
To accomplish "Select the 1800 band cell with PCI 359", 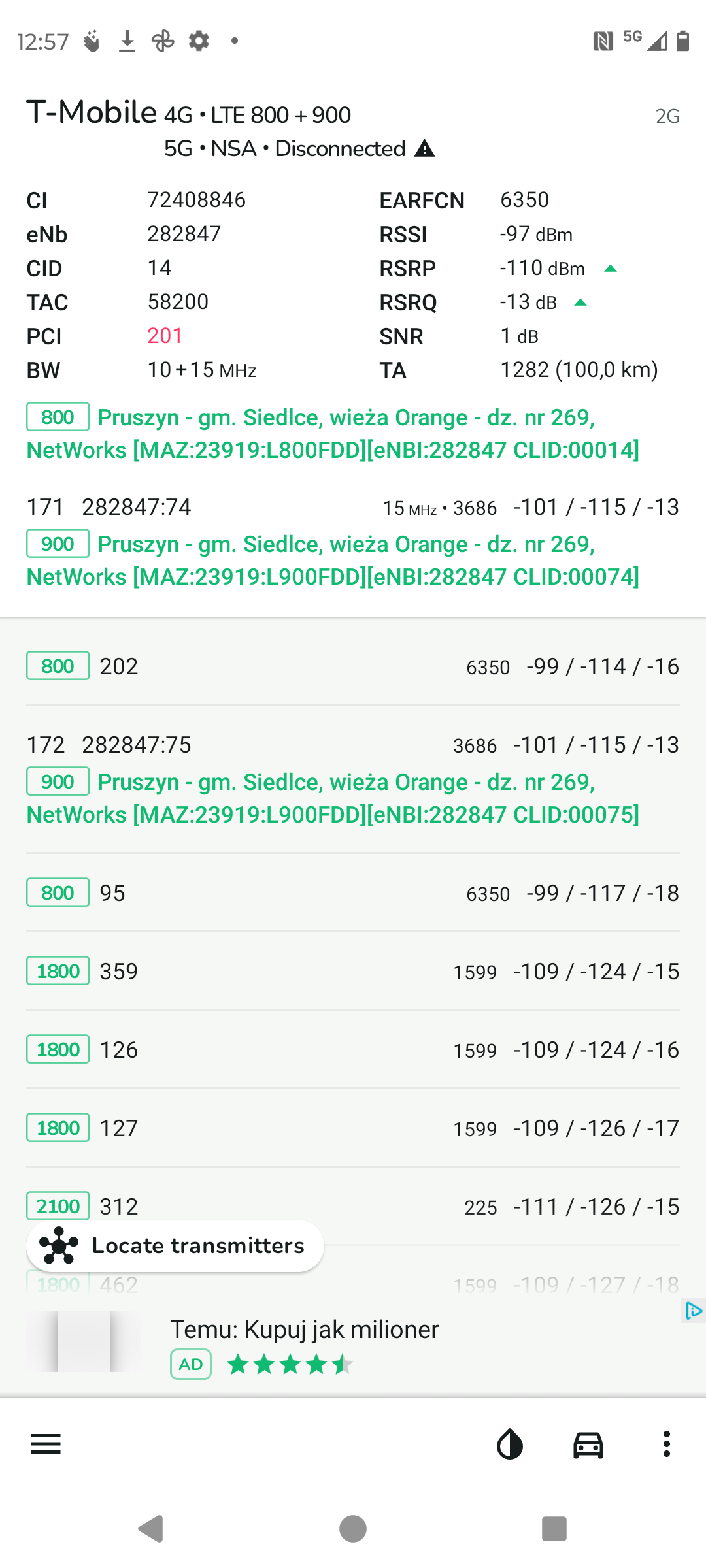I will tap(353, 971).
